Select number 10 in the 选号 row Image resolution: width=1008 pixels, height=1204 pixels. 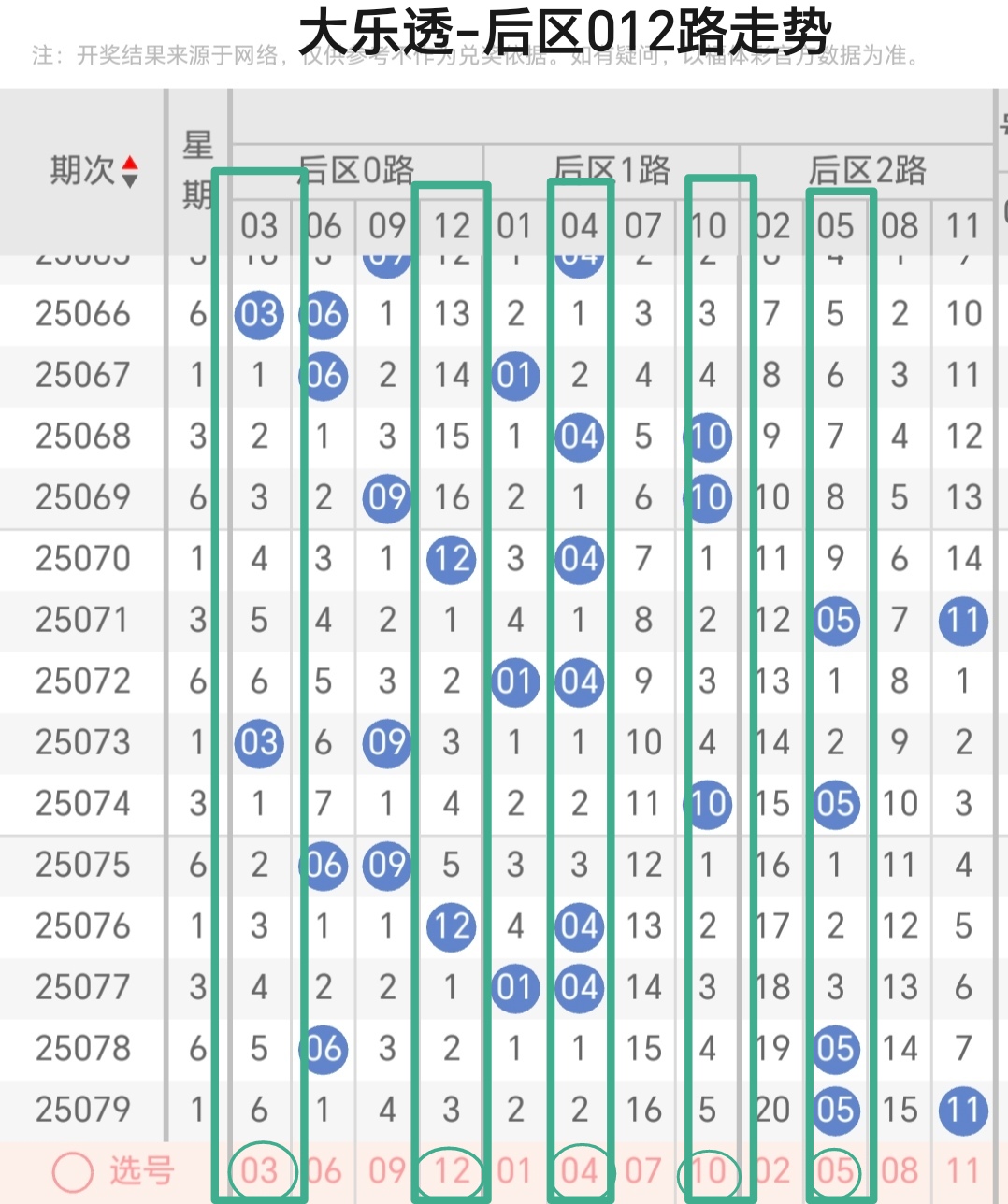708,1170
